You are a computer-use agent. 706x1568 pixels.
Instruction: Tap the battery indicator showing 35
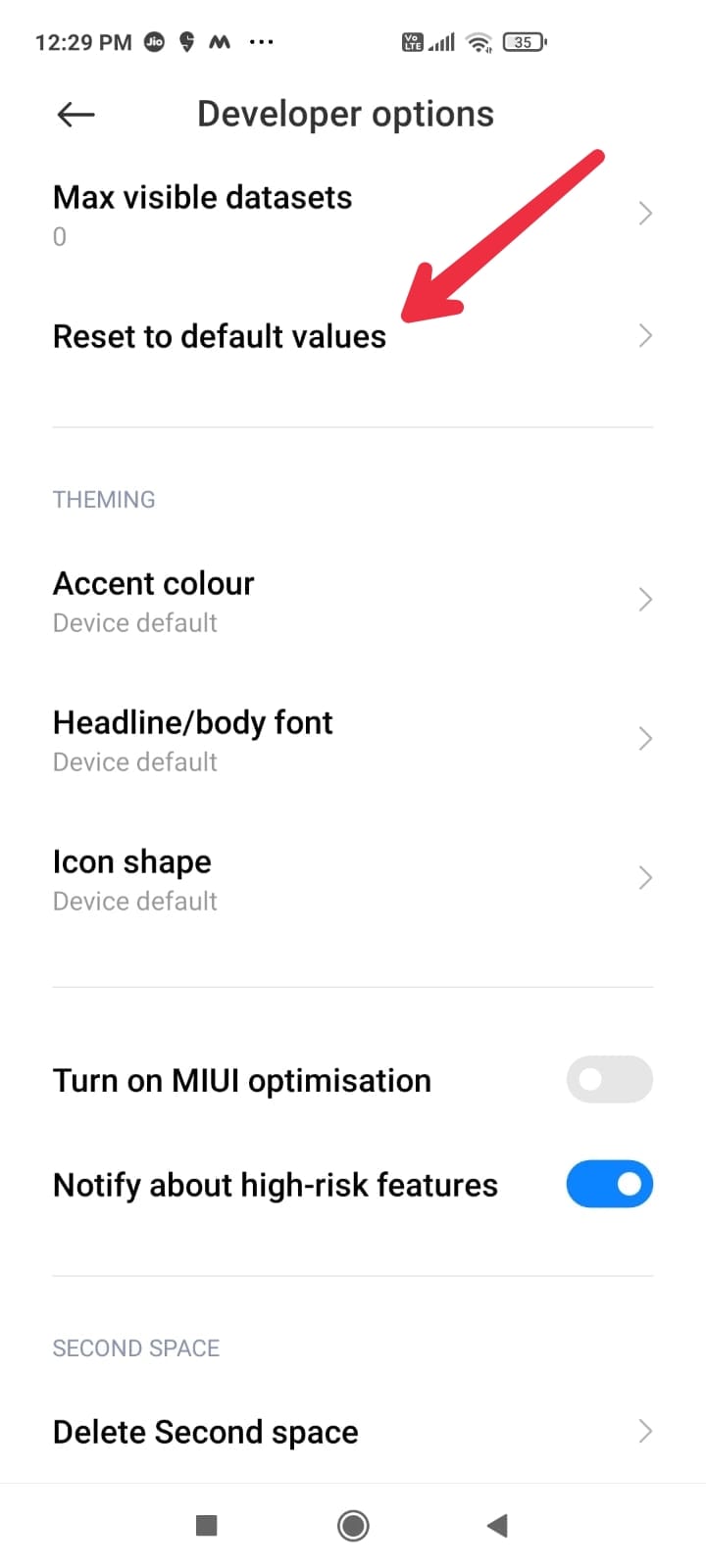[524, 41]
